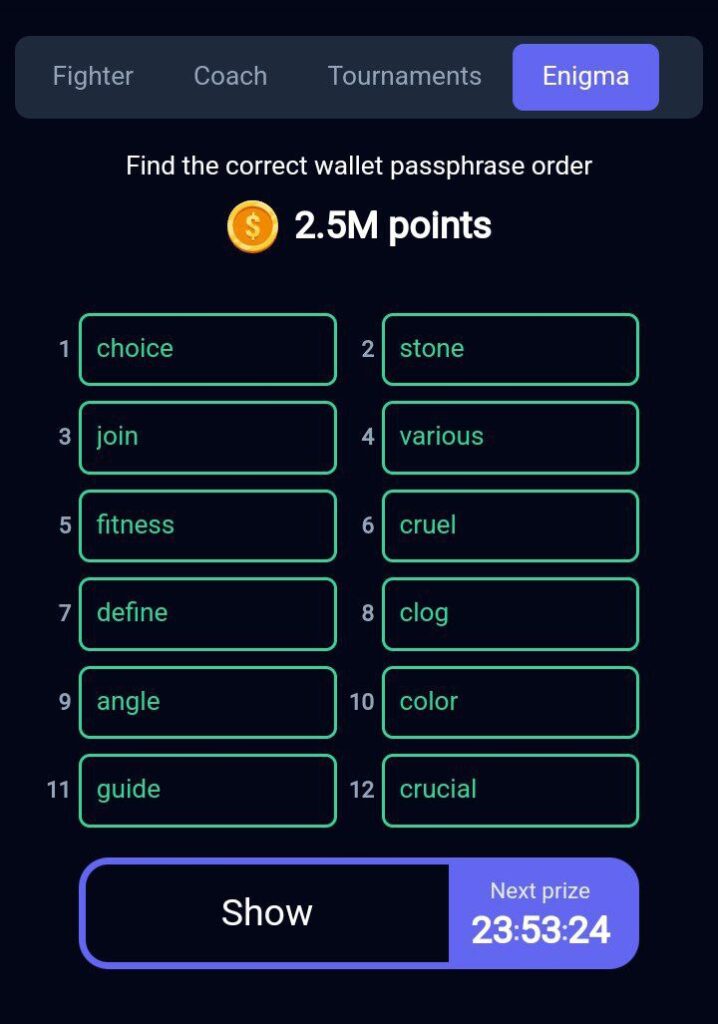The image size is (718, 1024).
Task: Select the word 'cruel'
Action: click(510, 525)
